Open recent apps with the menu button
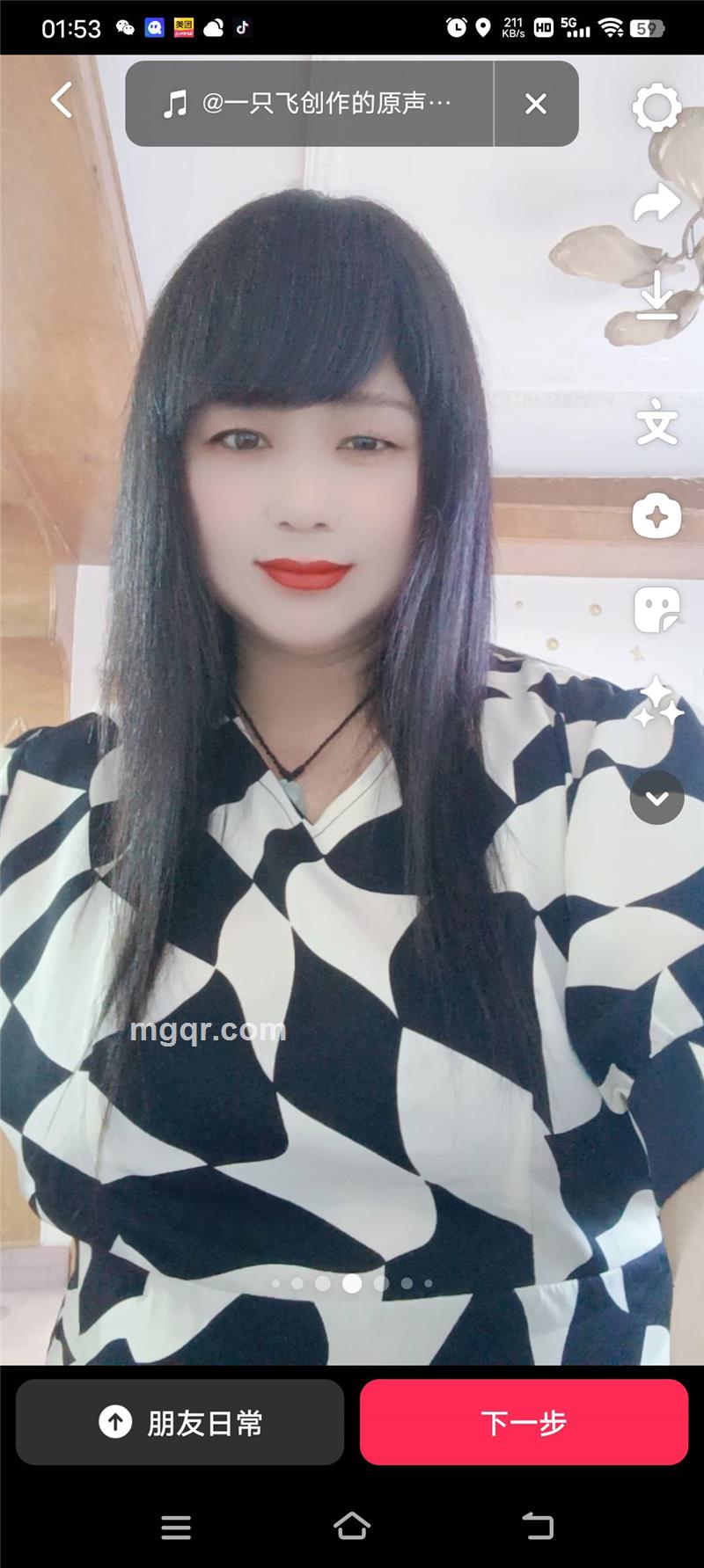The image size is (704, 1568). click(x=176, y=1528)
